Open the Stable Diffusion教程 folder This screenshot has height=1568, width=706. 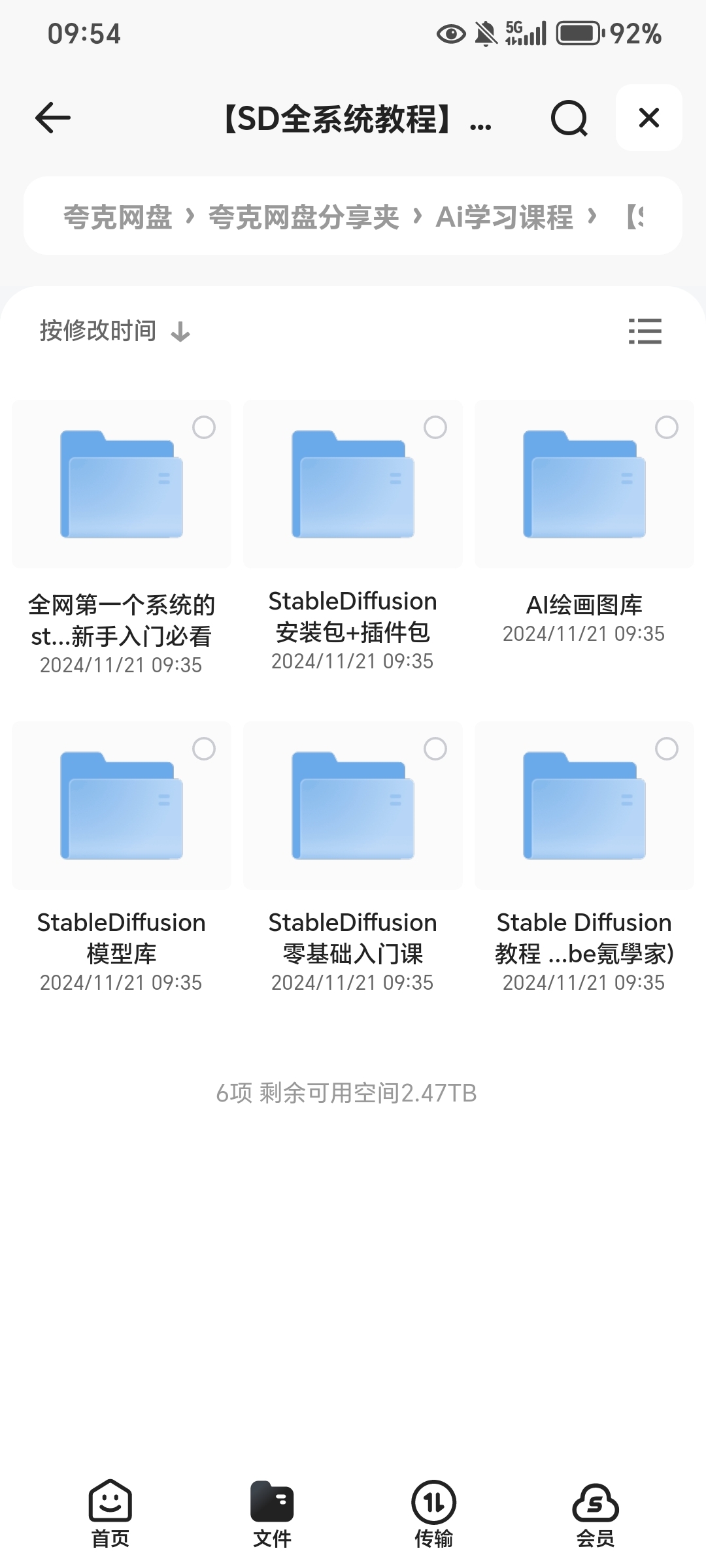point(584,857)
